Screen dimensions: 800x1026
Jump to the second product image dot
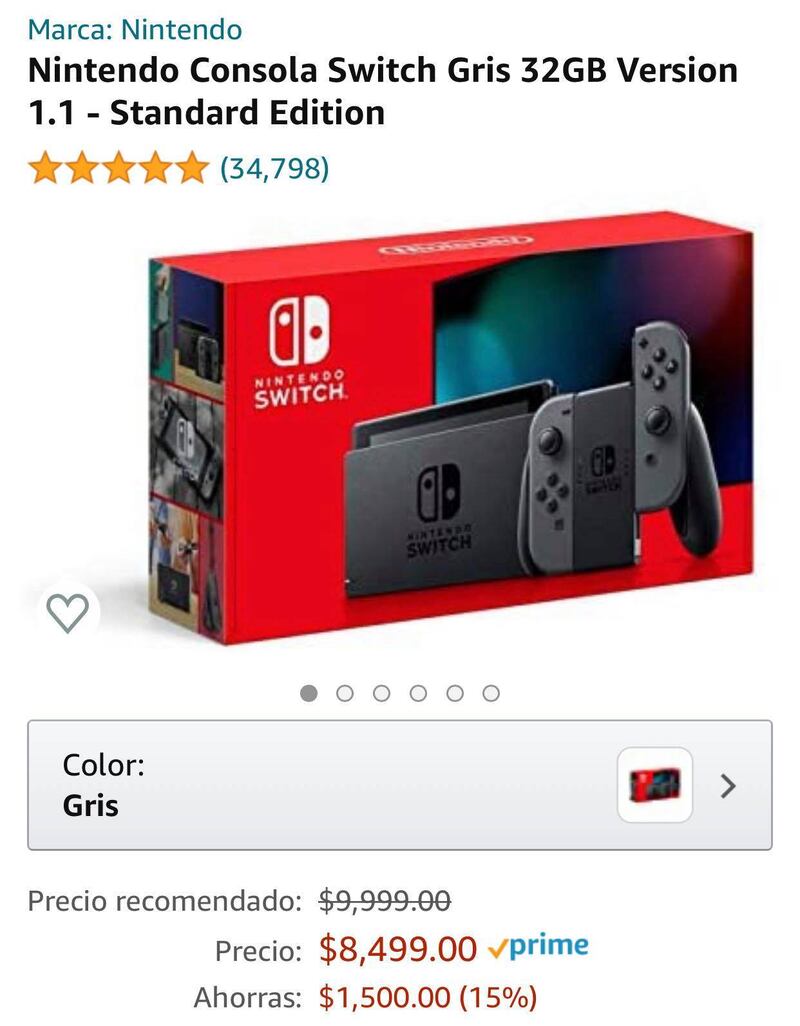(x=345, y=693)
